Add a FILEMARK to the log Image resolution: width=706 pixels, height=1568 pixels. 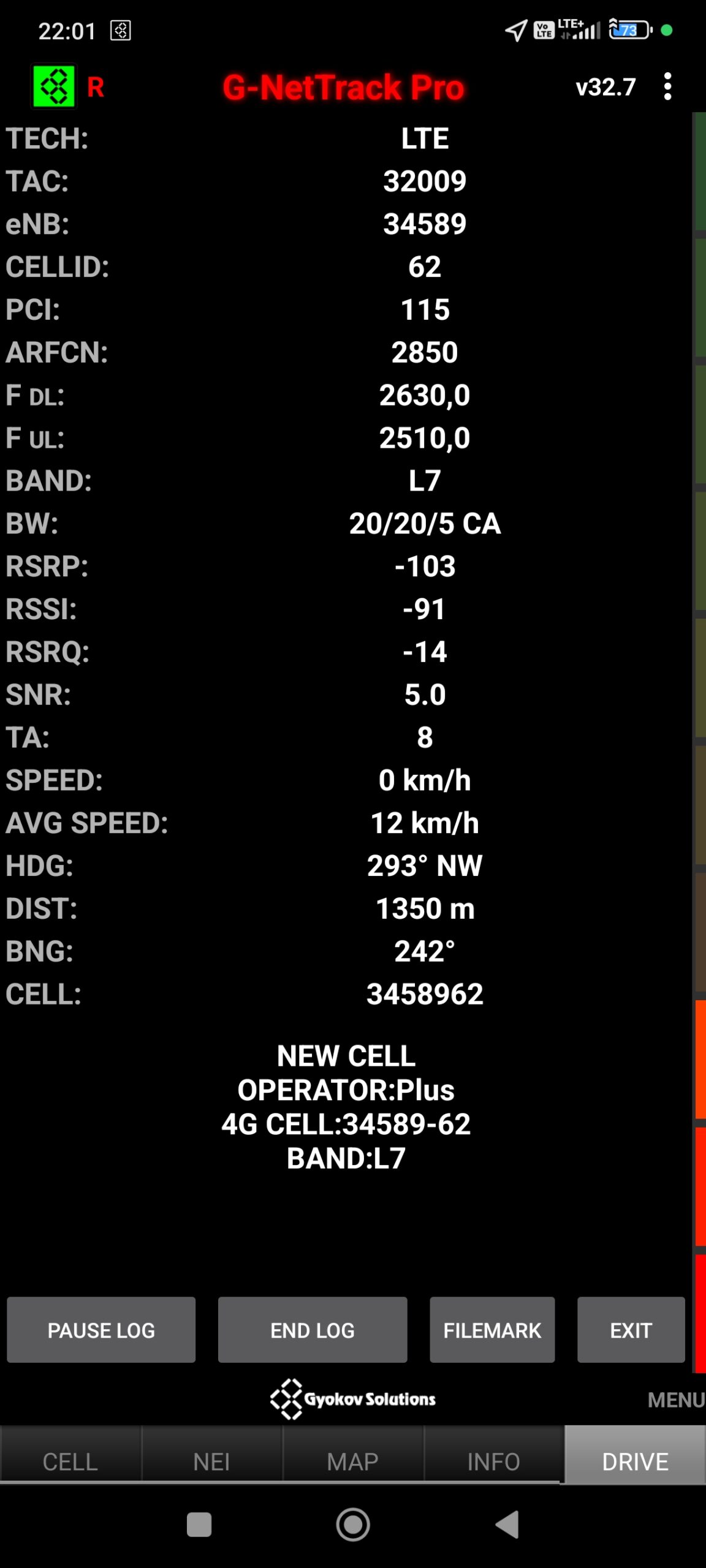coord(492,1330)
